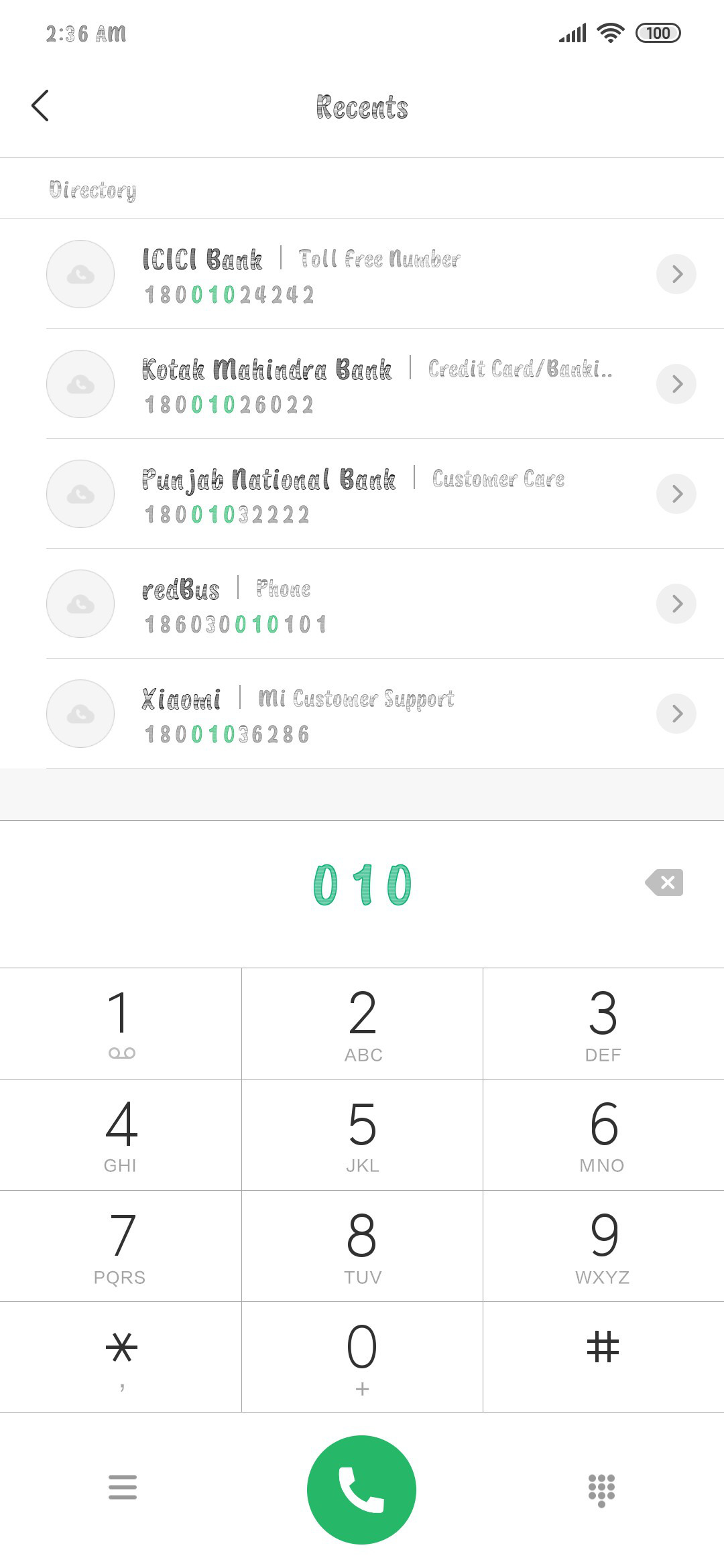This screenshot has height=1568, width=724.
Task: Select Punjab National Bank customer care
Action: [362, 494]
